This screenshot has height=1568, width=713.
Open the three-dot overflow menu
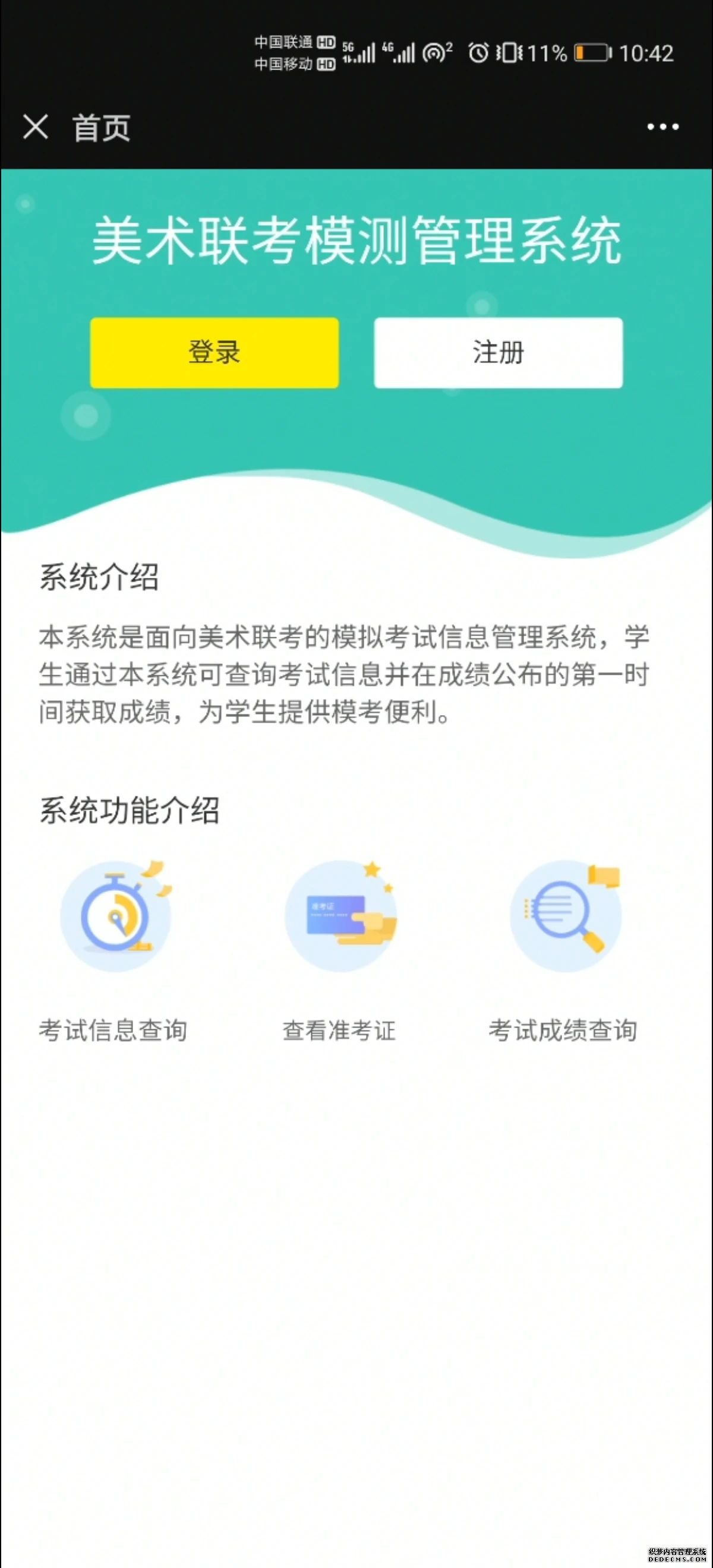[x=662, y=127]
